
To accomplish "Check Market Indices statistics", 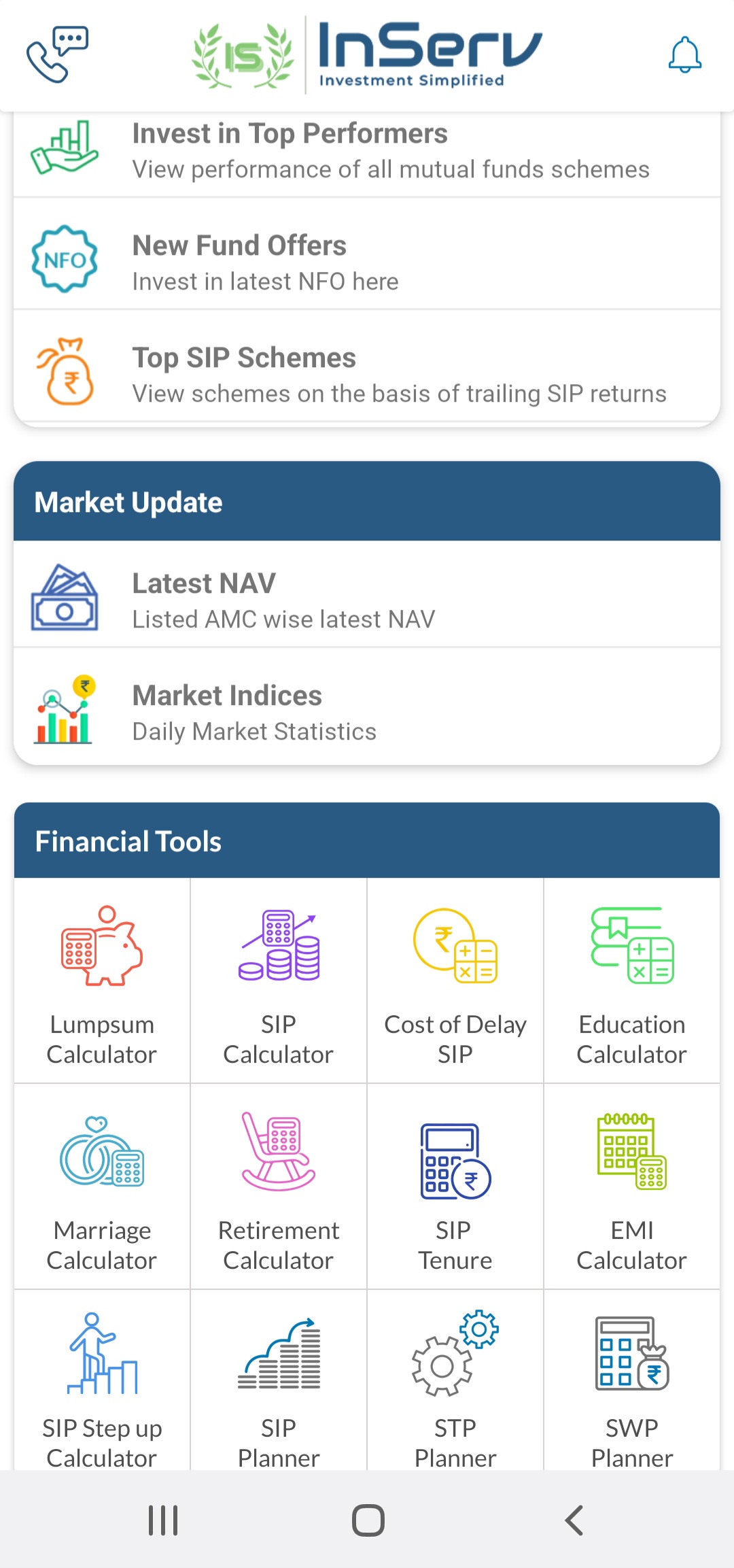I will click(367, 712).
